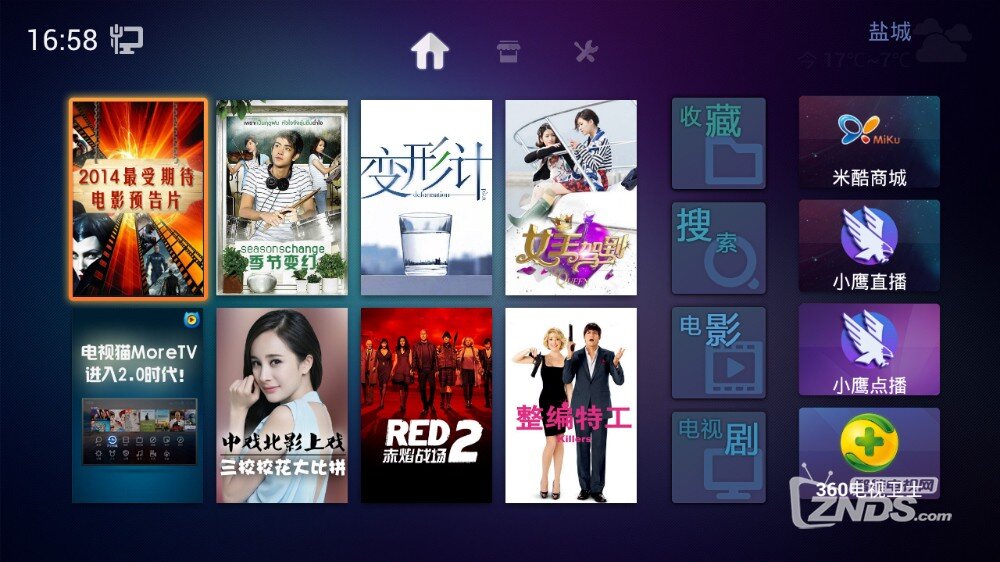
Task: Open 三校校花大比拼 tile
Action: (282, 405)
